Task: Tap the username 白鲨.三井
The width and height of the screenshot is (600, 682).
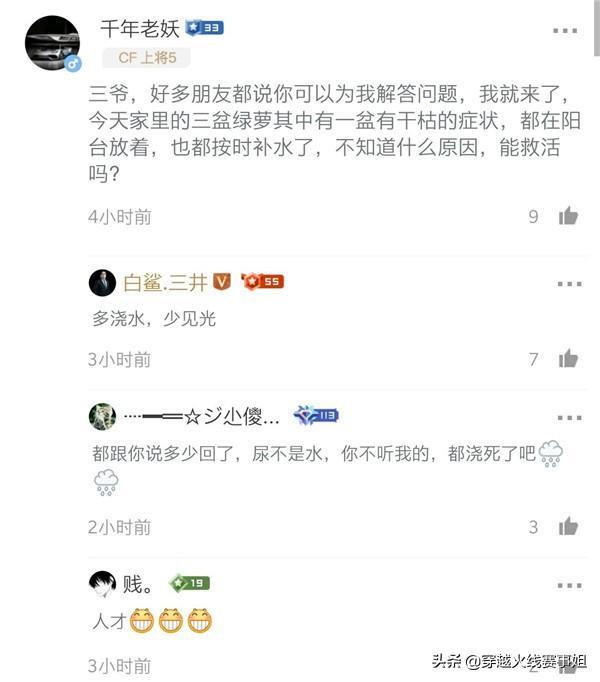Action: coord(165,283)
